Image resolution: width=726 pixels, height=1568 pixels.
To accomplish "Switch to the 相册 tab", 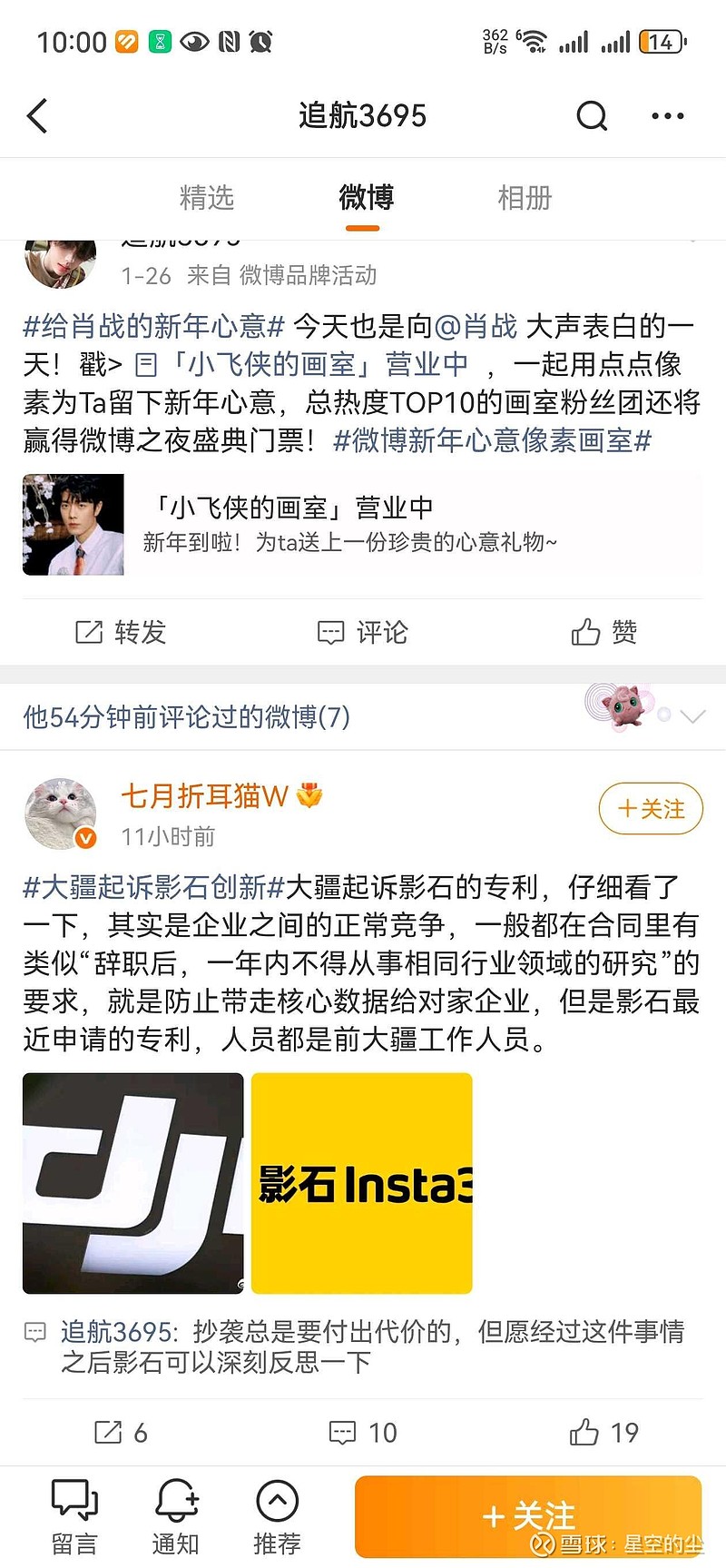I will point(524,198).
